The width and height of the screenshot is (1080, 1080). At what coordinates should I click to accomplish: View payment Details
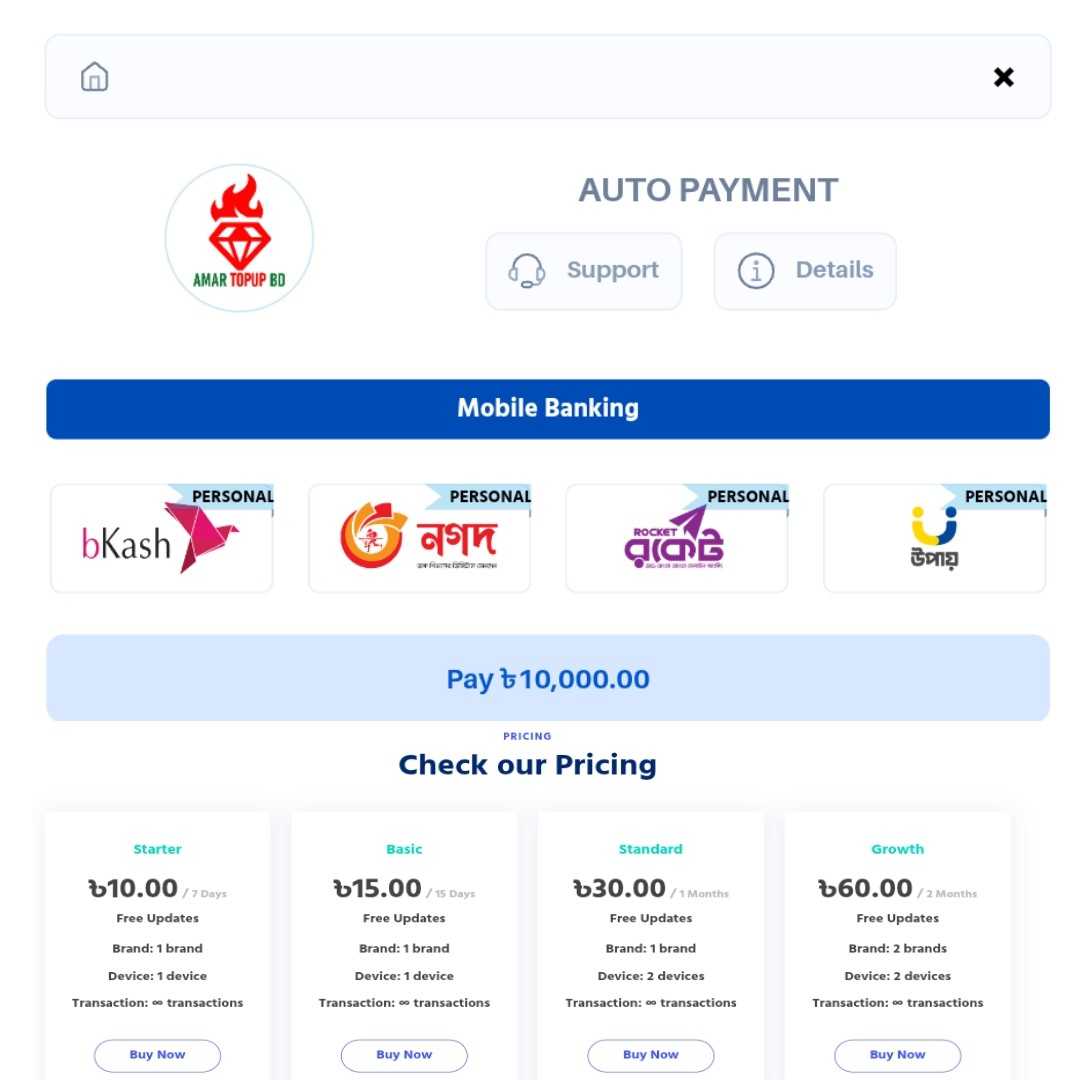(805, 271)
